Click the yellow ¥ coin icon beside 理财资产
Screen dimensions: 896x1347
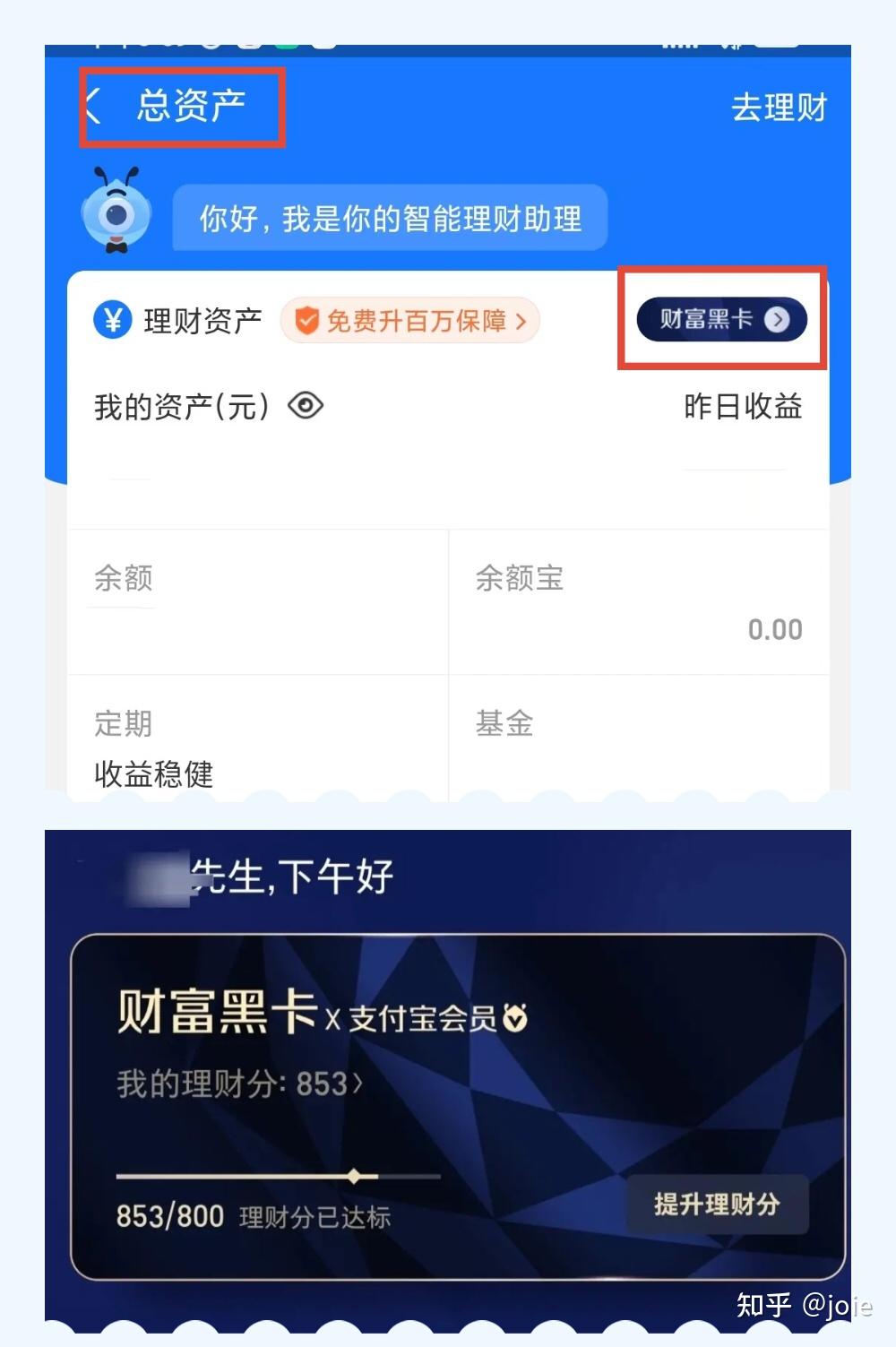coord(114,319)
